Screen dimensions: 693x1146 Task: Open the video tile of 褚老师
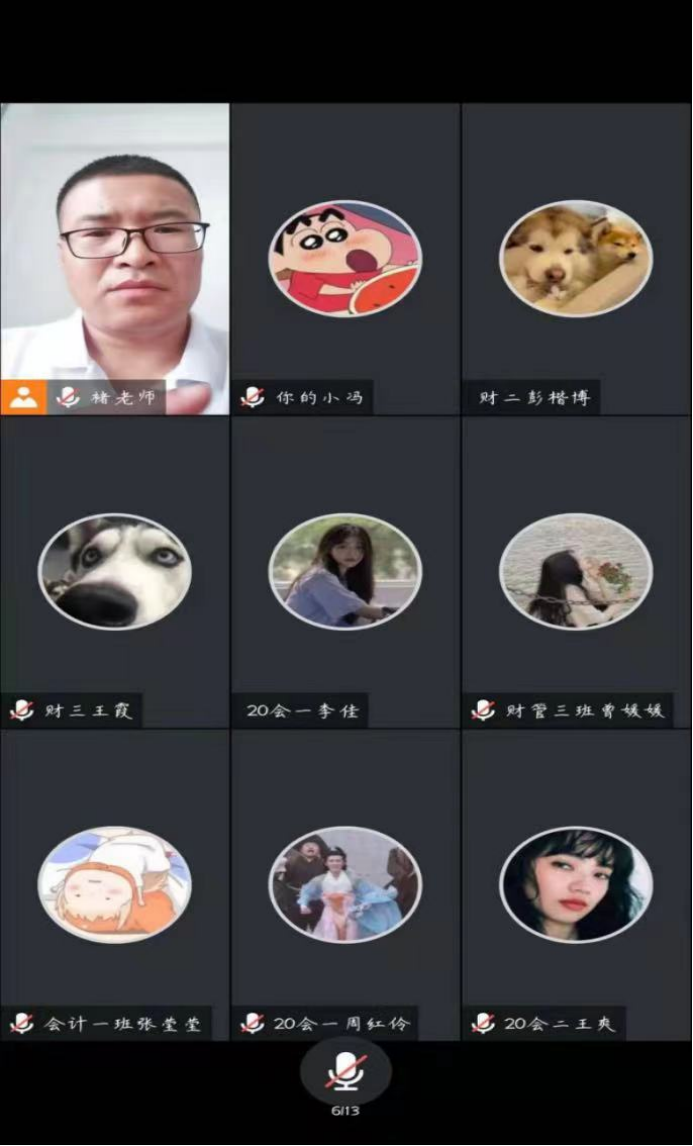point(115,259)
